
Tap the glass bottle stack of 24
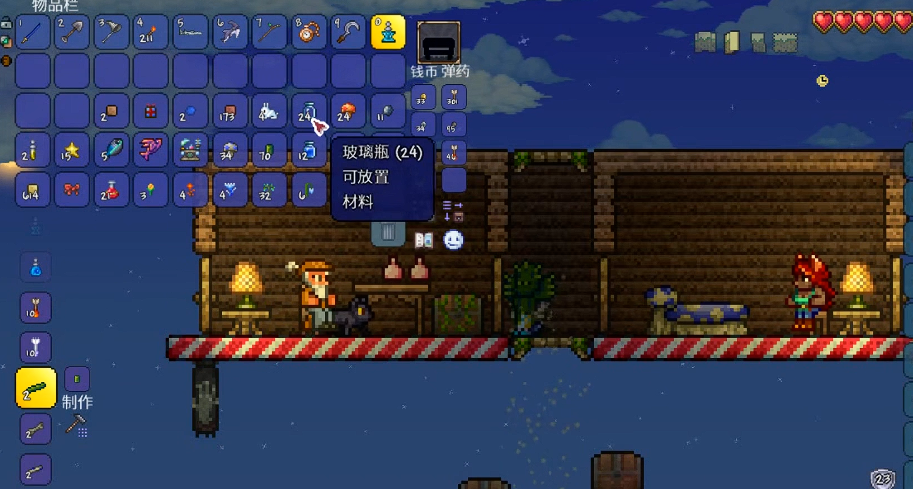point(309,110)
